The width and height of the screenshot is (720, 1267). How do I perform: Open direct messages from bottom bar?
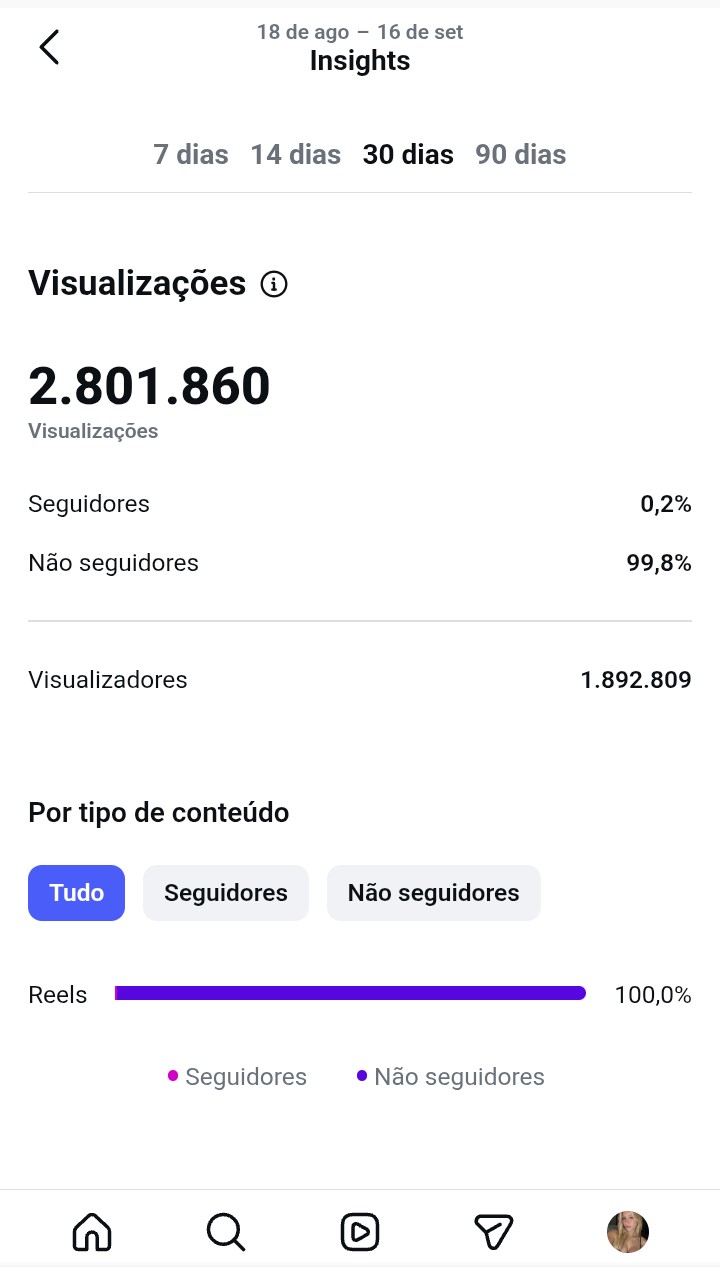click(493, 1231)
